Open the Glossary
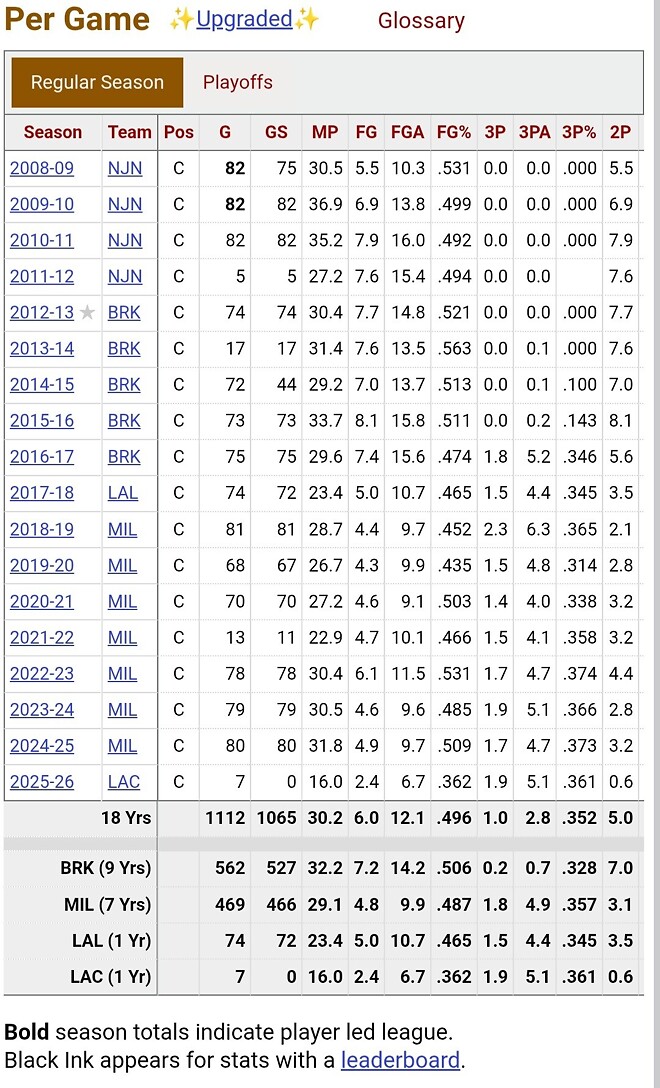 [421, 21]
